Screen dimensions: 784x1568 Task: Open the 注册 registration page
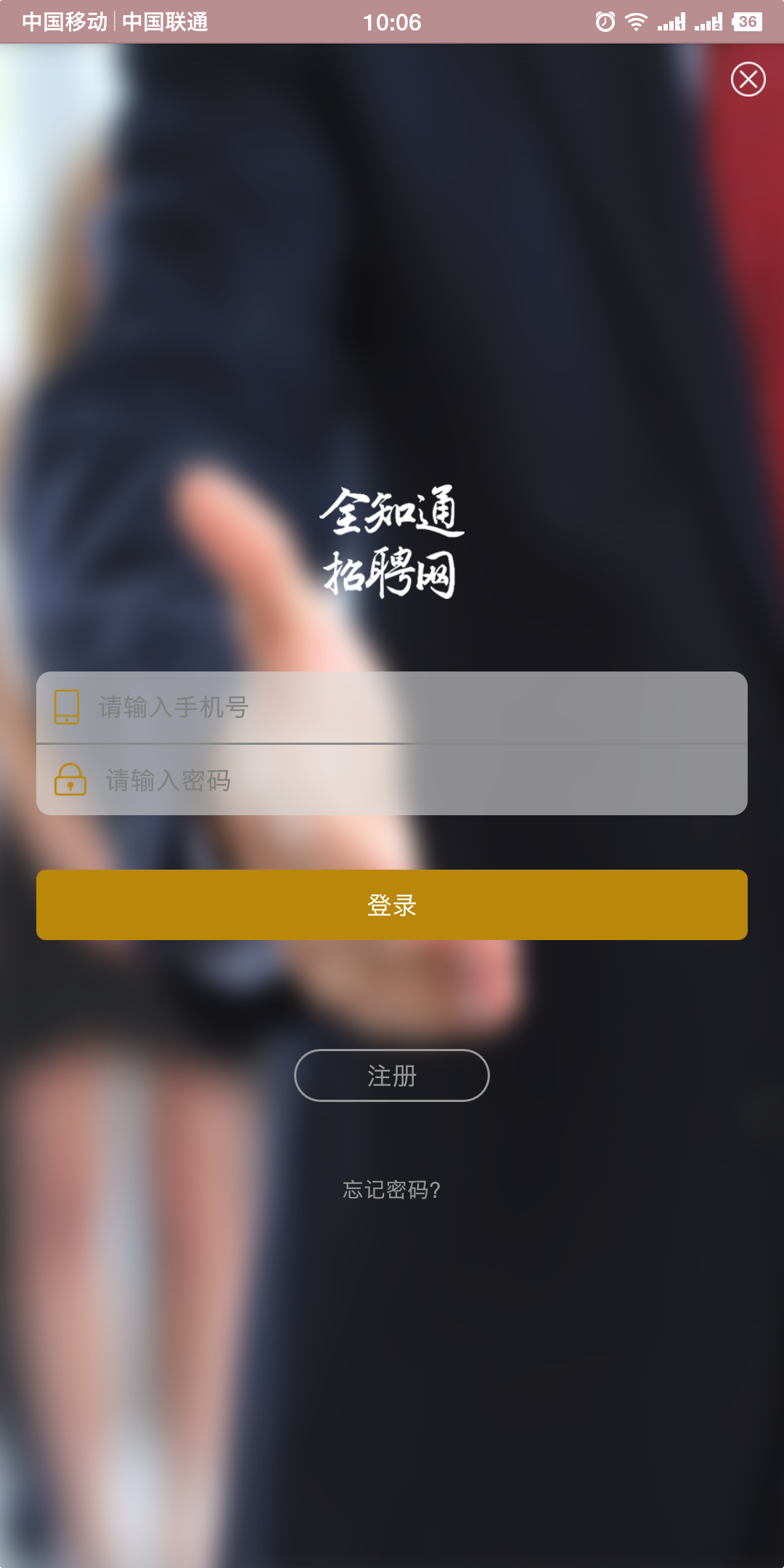click(392, 1075)
